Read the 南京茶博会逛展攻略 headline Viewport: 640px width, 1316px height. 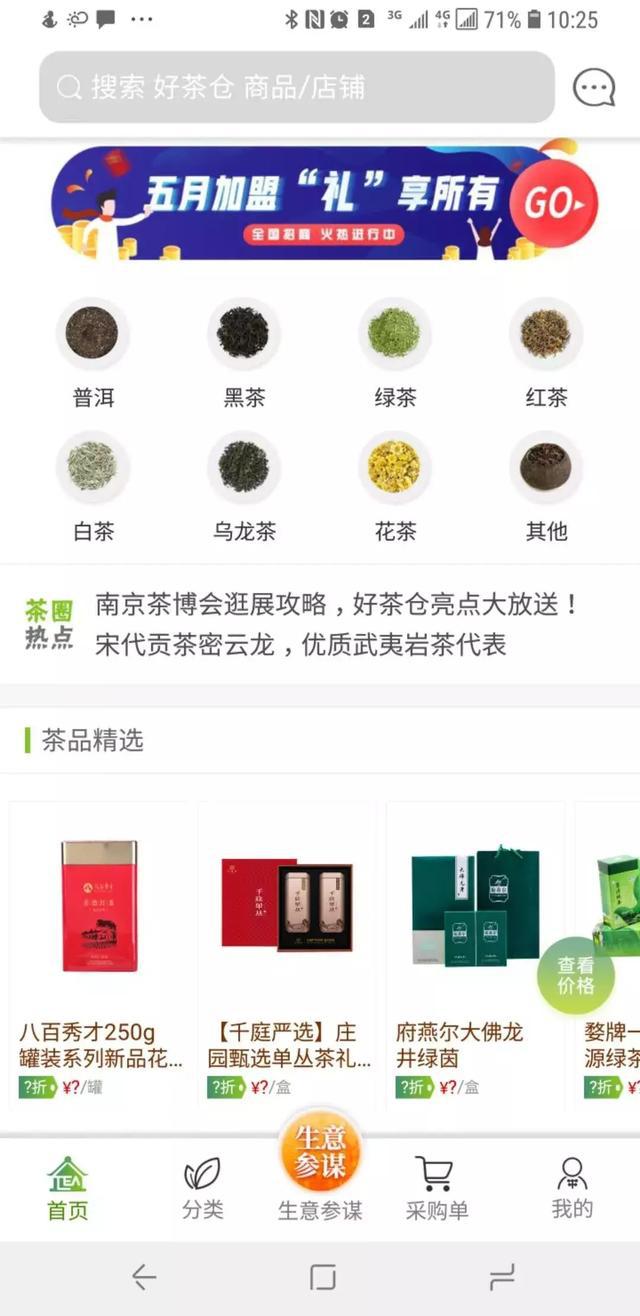click(x=336, y=605)
